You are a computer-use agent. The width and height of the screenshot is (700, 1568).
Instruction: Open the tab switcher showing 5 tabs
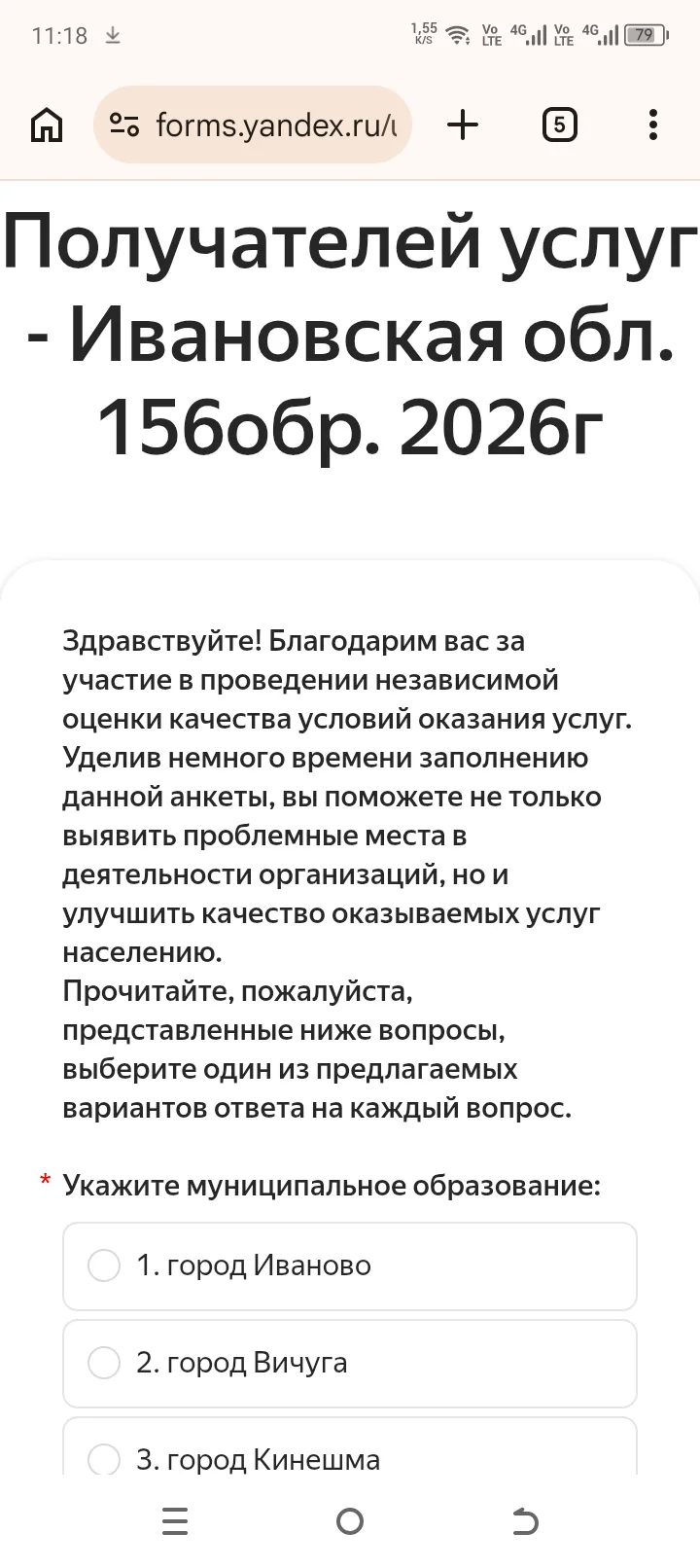[559, 125]
